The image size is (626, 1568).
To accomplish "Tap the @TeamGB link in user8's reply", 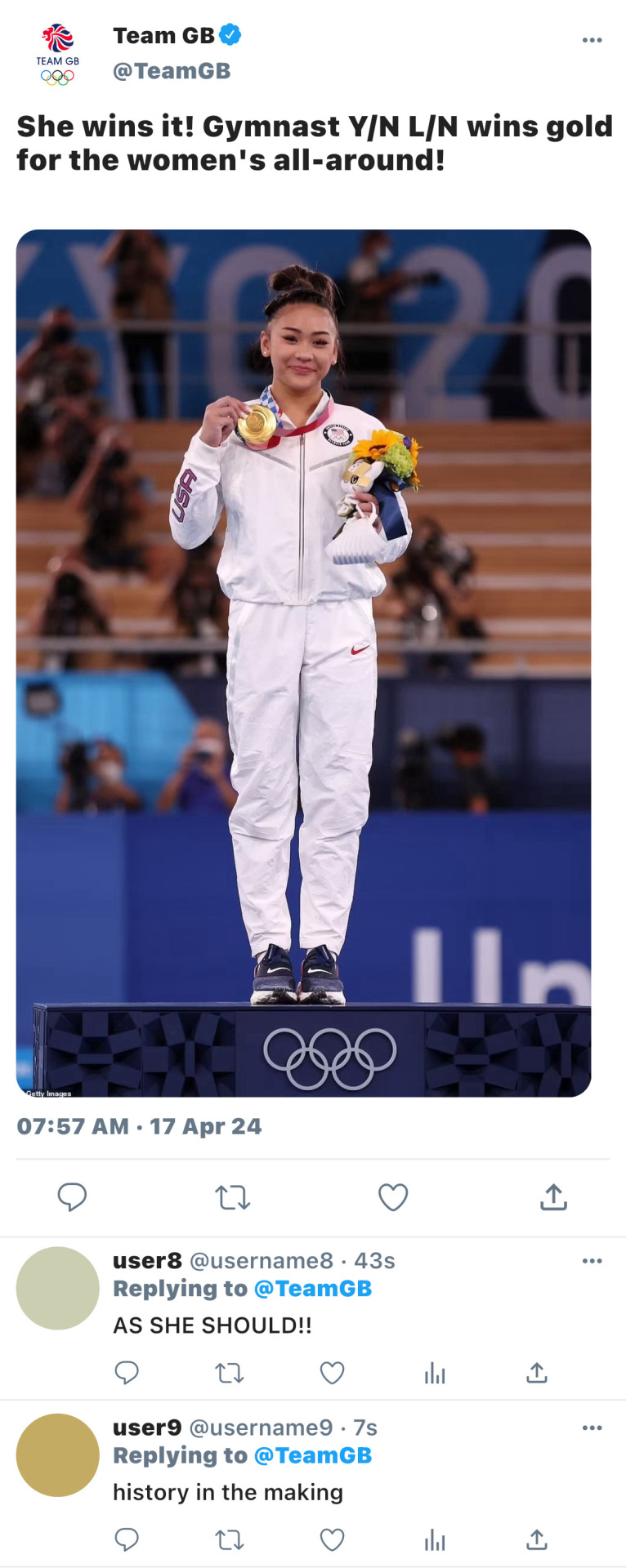I will pyautogui.click(x=313, y=1289).
